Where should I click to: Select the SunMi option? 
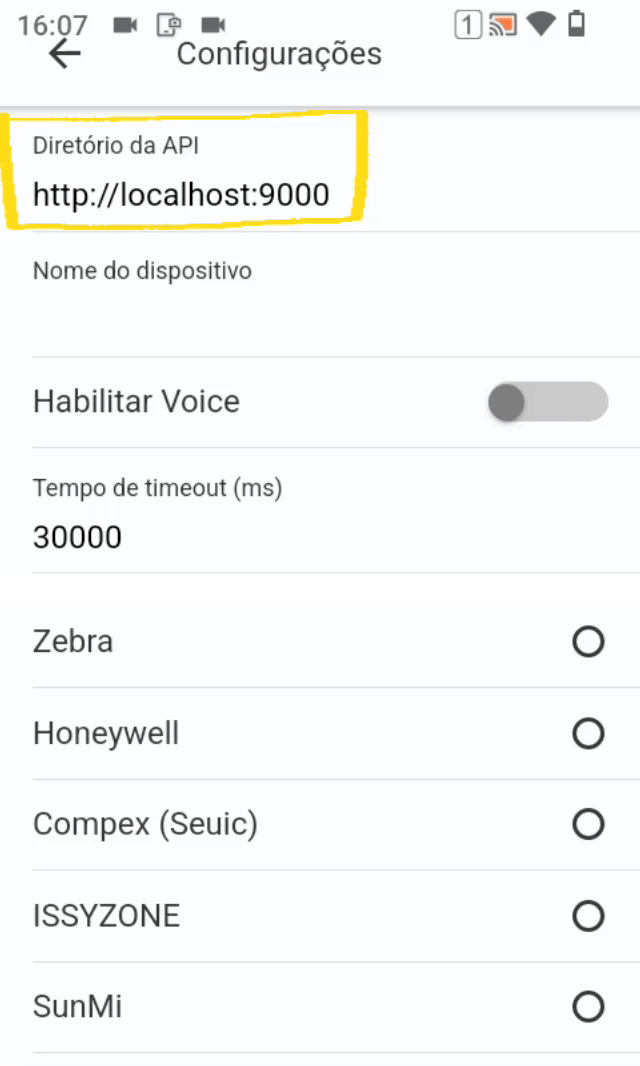[588, 1007]
